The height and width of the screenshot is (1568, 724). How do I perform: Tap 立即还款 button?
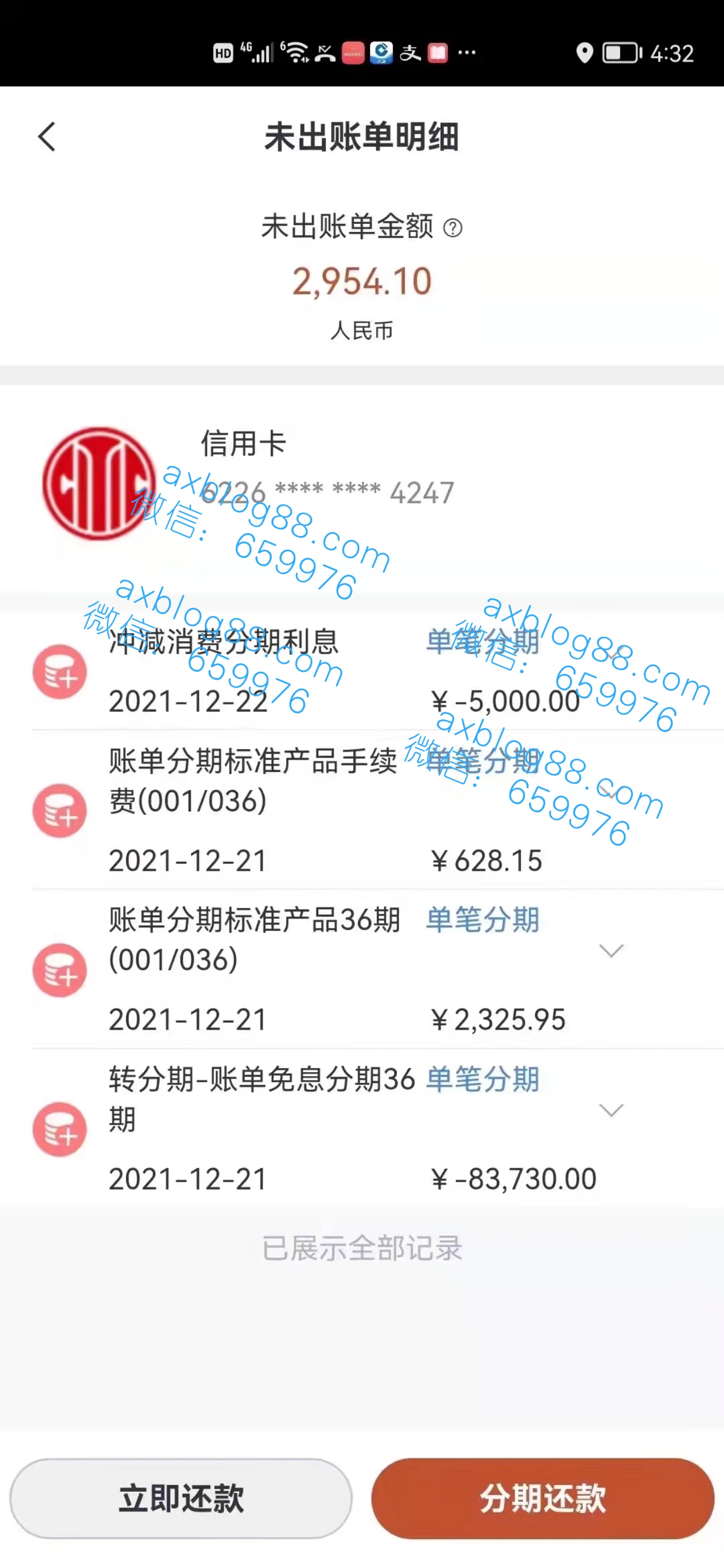181,1498
